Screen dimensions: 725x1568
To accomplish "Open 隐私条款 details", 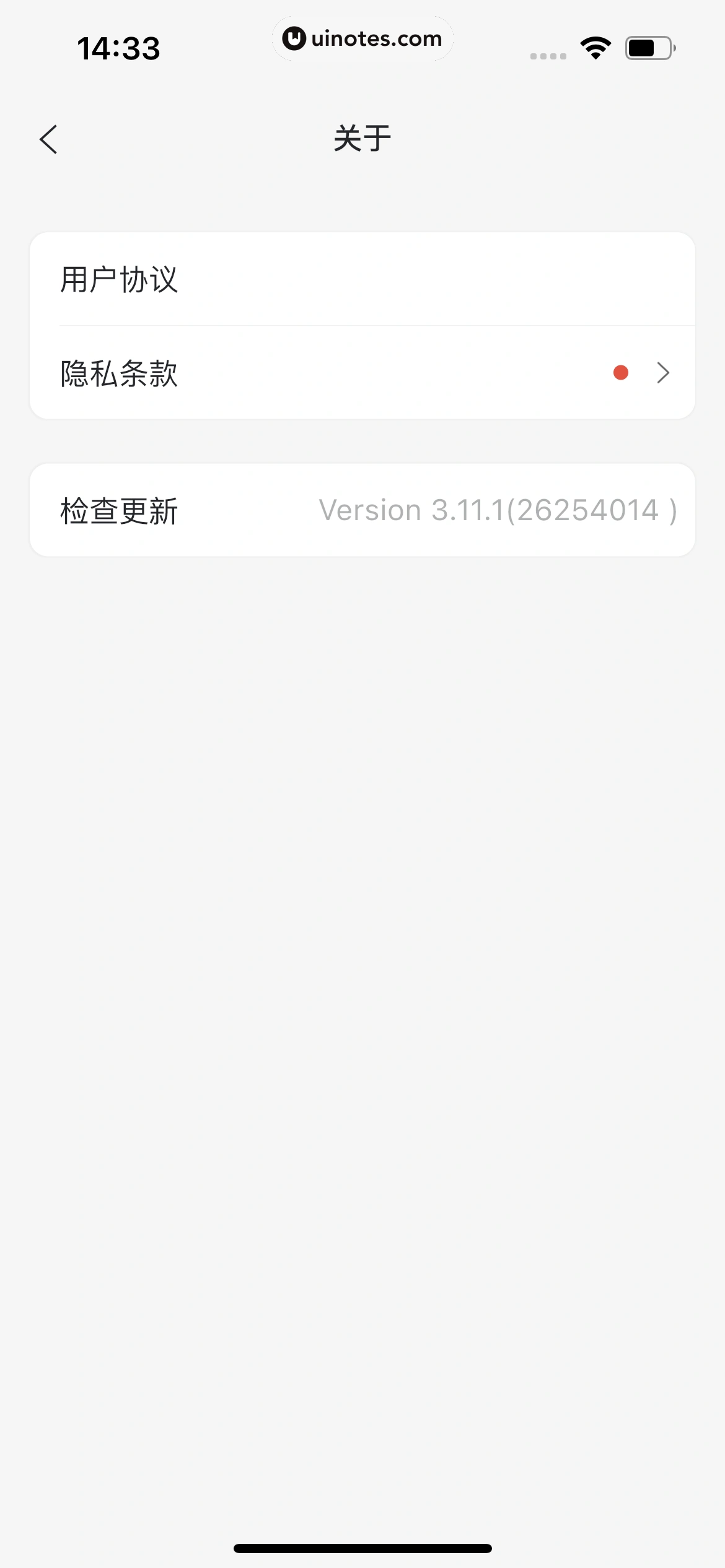I will 362,372.
